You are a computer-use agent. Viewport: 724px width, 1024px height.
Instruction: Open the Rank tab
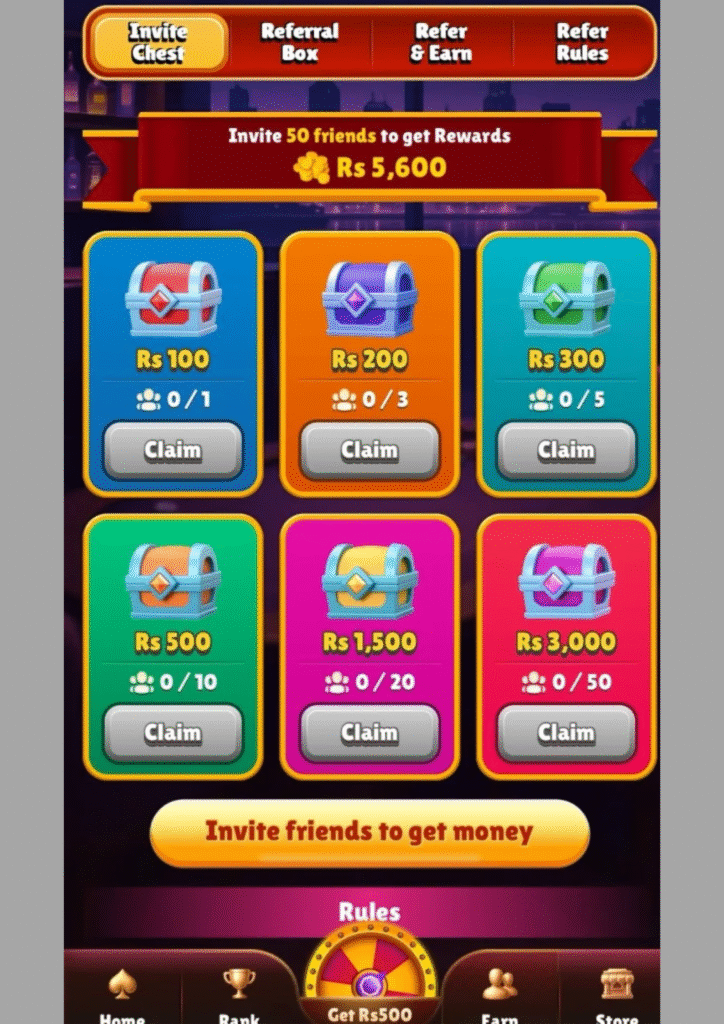(x=238, y=993)
